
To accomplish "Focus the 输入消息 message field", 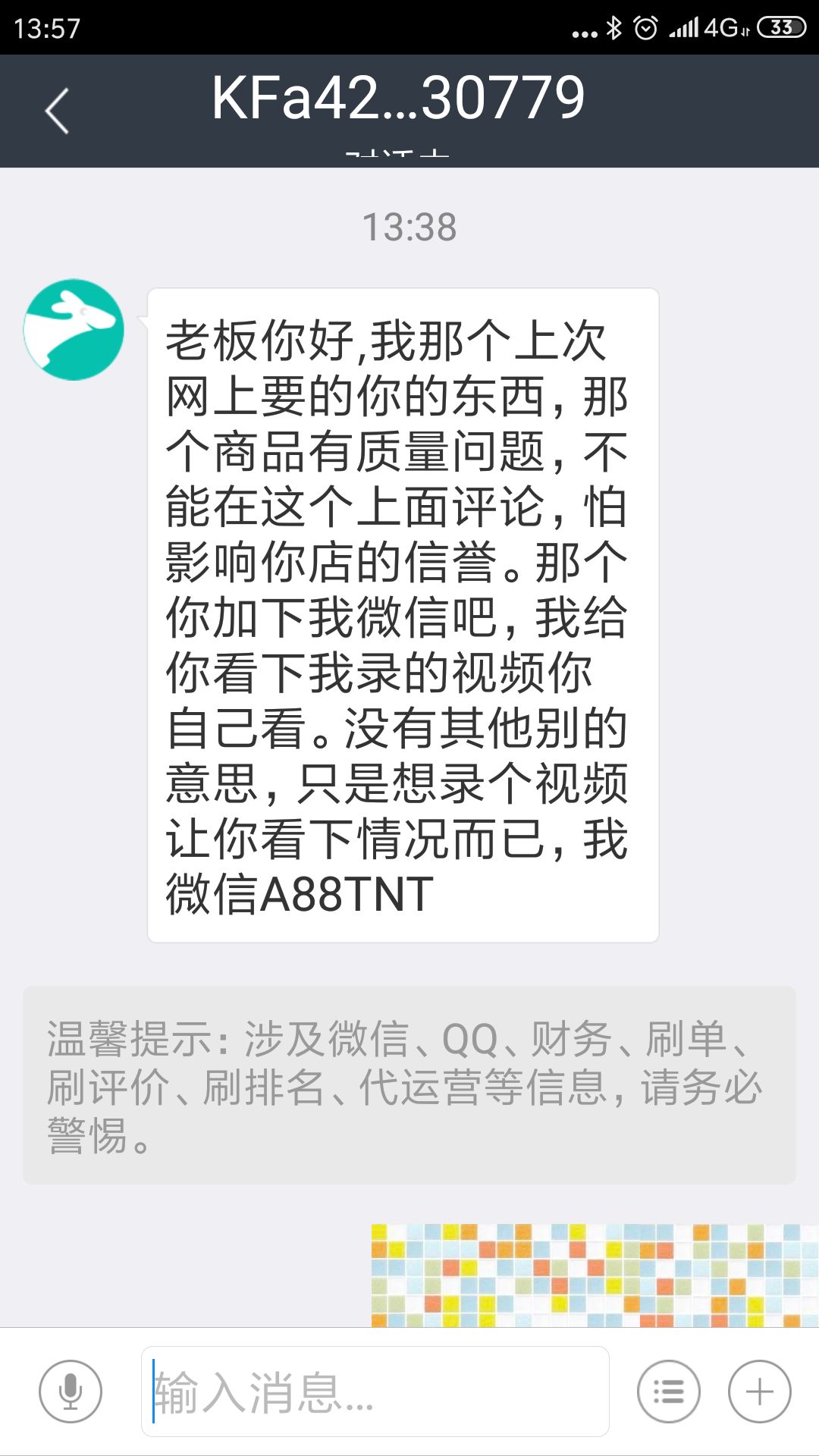I will click(375, 1392).
